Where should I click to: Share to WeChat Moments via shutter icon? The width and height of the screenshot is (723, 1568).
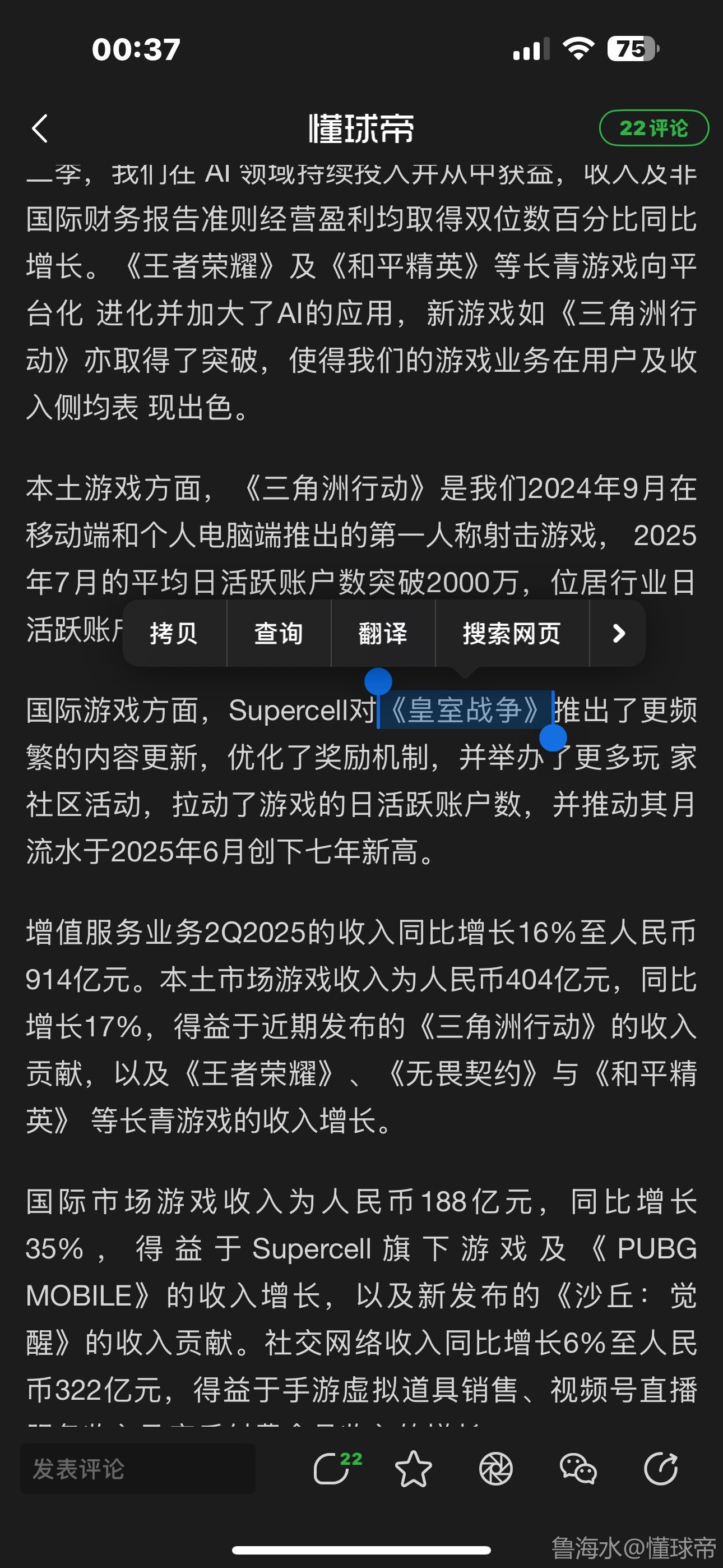pyautogui.click(x=496, y=1469)
